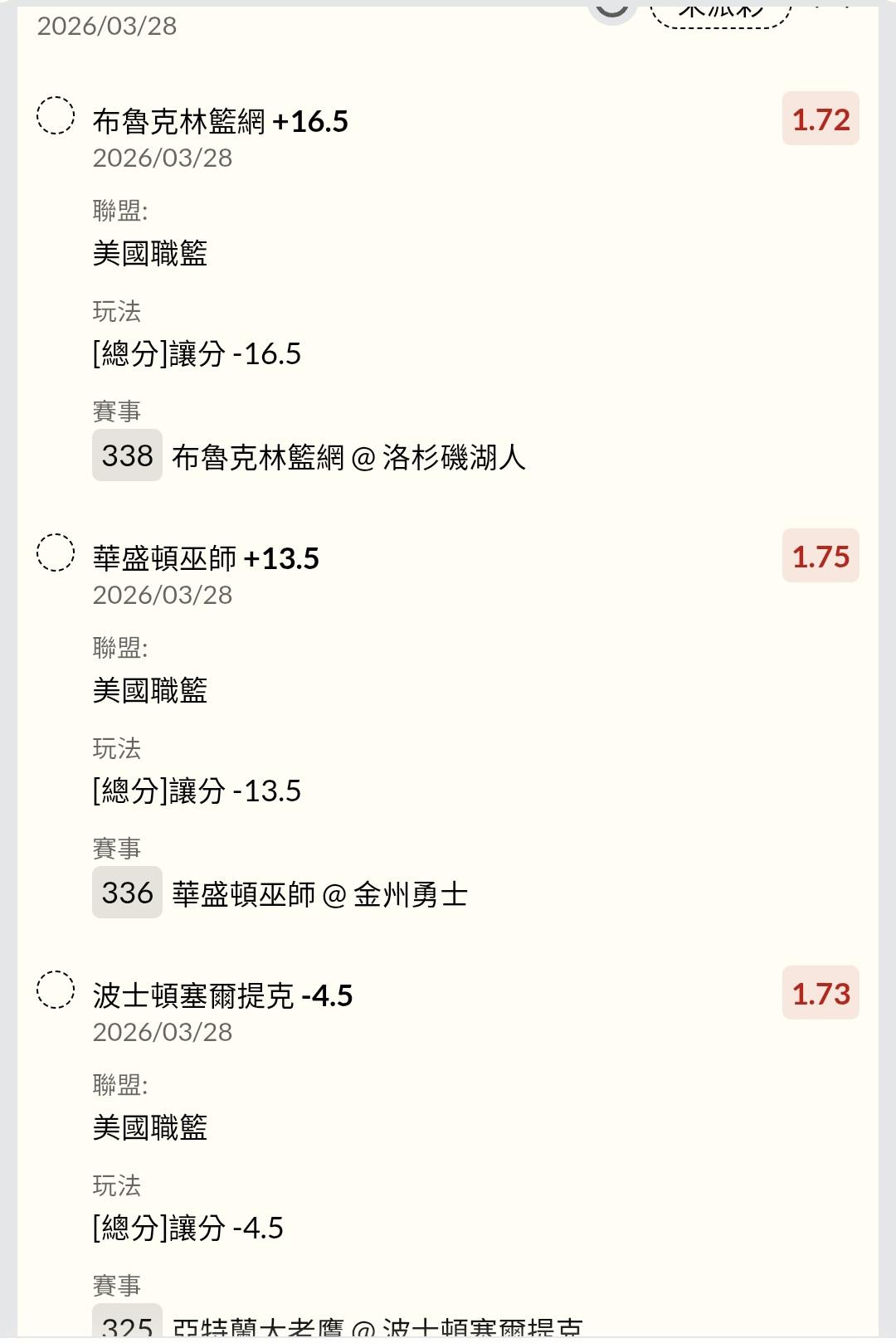The image size is (896, 1343).
Task: Tap the 1.73 odds for 波士頓塞爾提克
Action: pos(821,994)
